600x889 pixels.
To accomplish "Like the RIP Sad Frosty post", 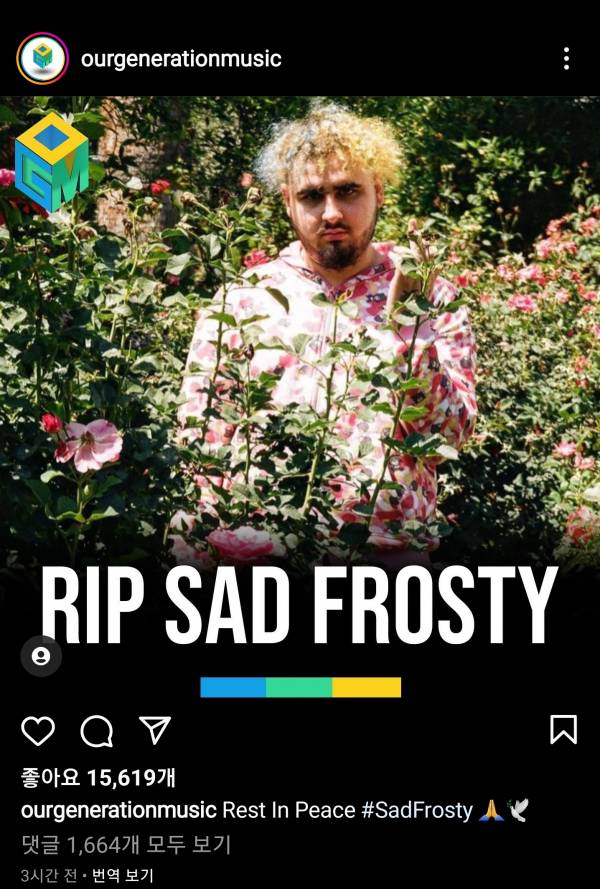I will pyautogui.click(x=38, y=731).
